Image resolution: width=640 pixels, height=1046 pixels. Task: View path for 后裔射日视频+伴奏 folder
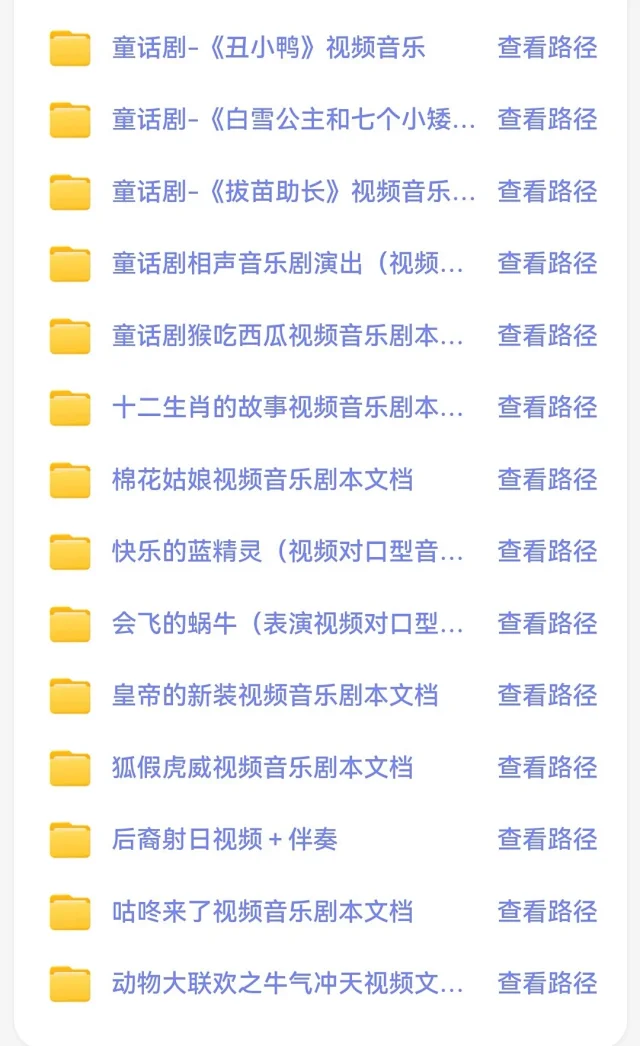coord(547,839)
